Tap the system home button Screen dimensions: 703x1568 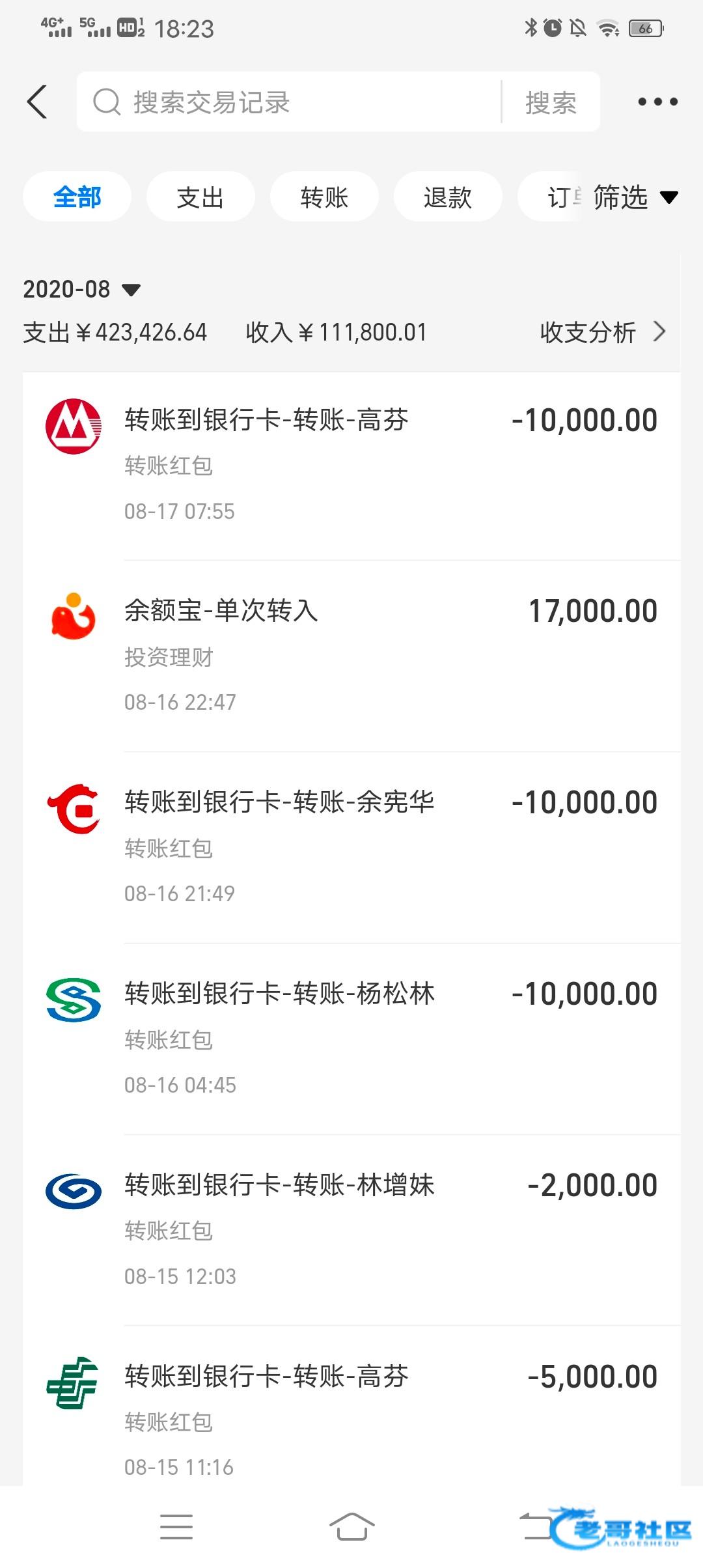point(351,1527)
